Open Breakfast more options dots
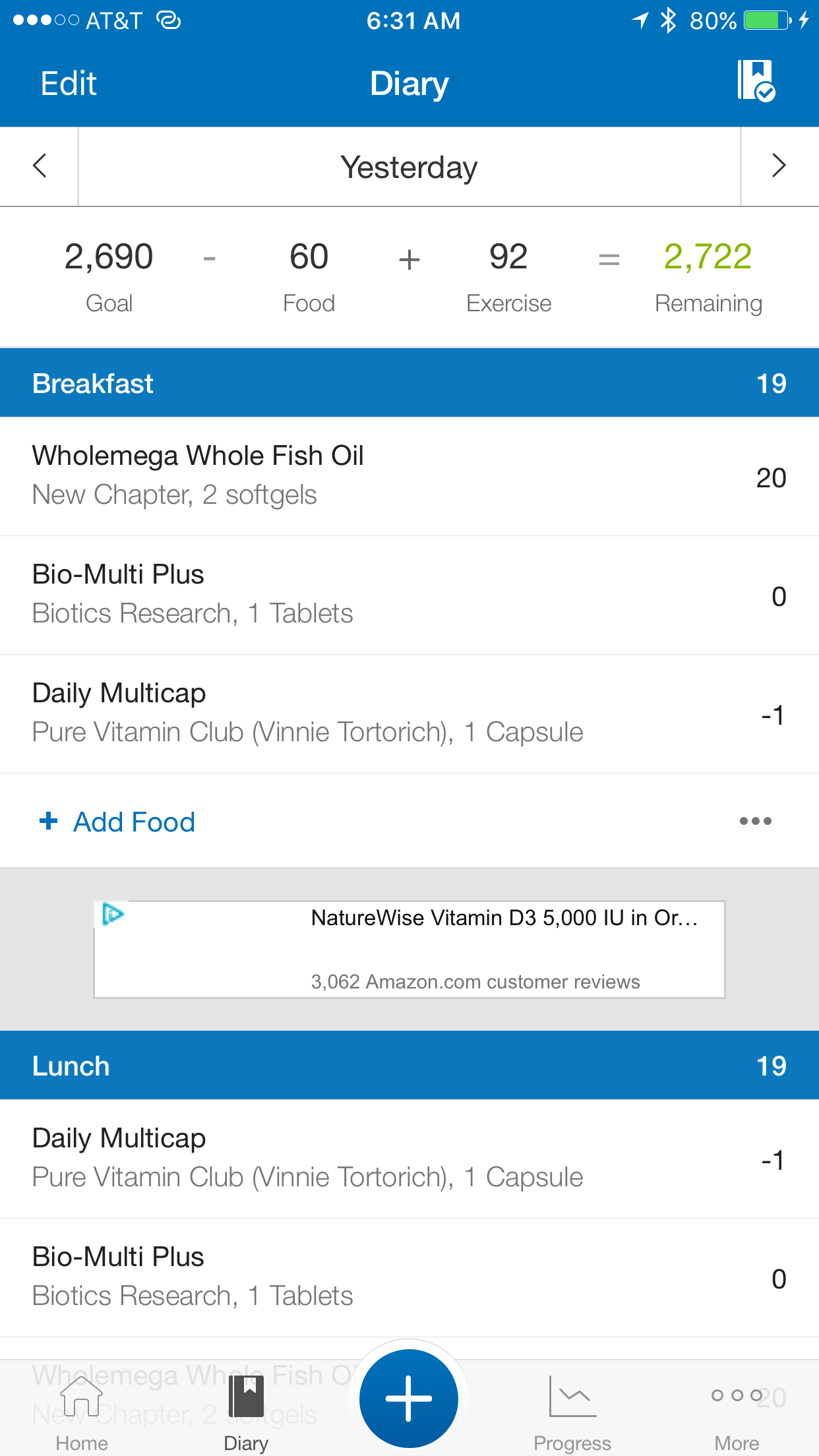The image size is (819, 1456). (756, 821)
